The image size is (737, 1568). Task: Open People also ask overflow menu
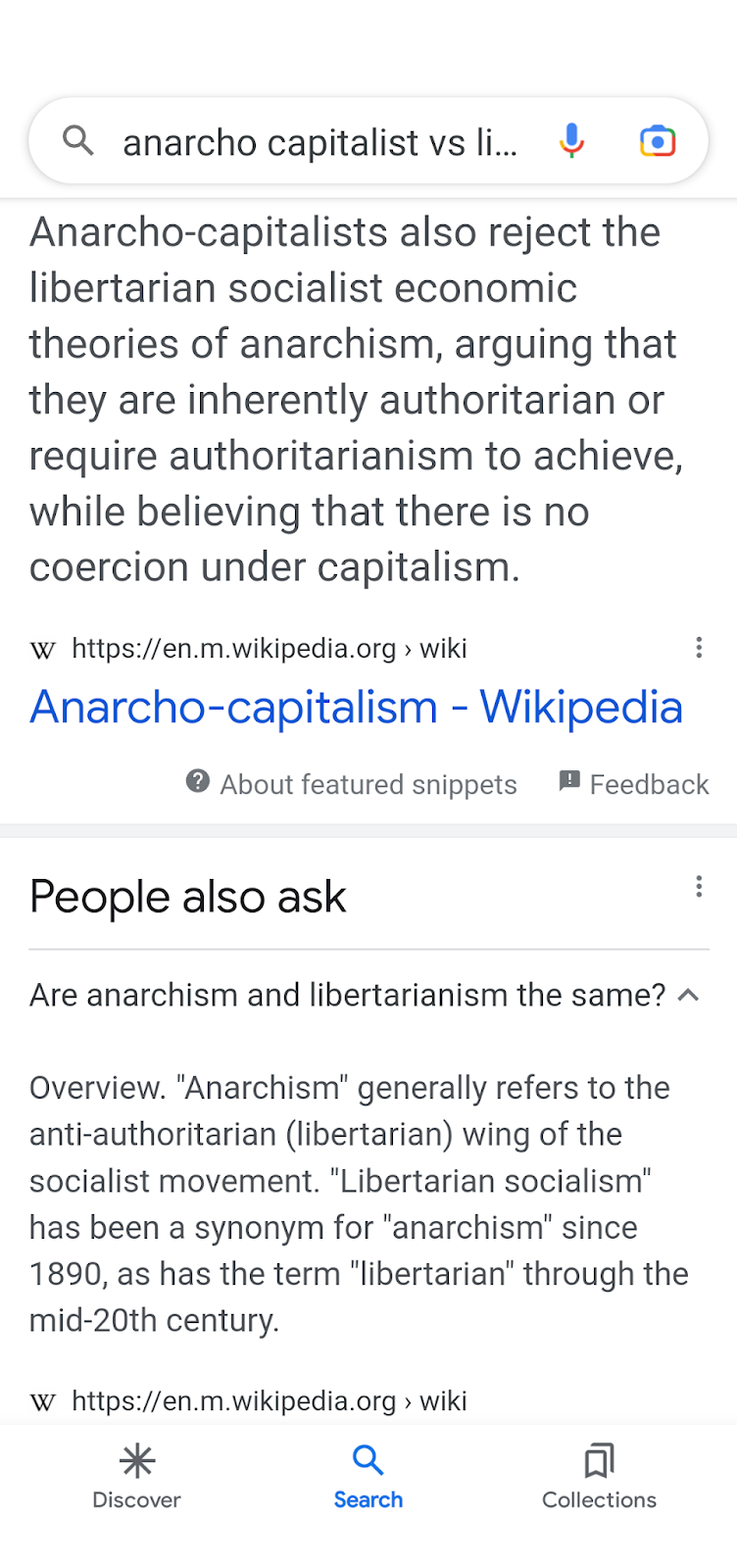(x=699, y=887)
